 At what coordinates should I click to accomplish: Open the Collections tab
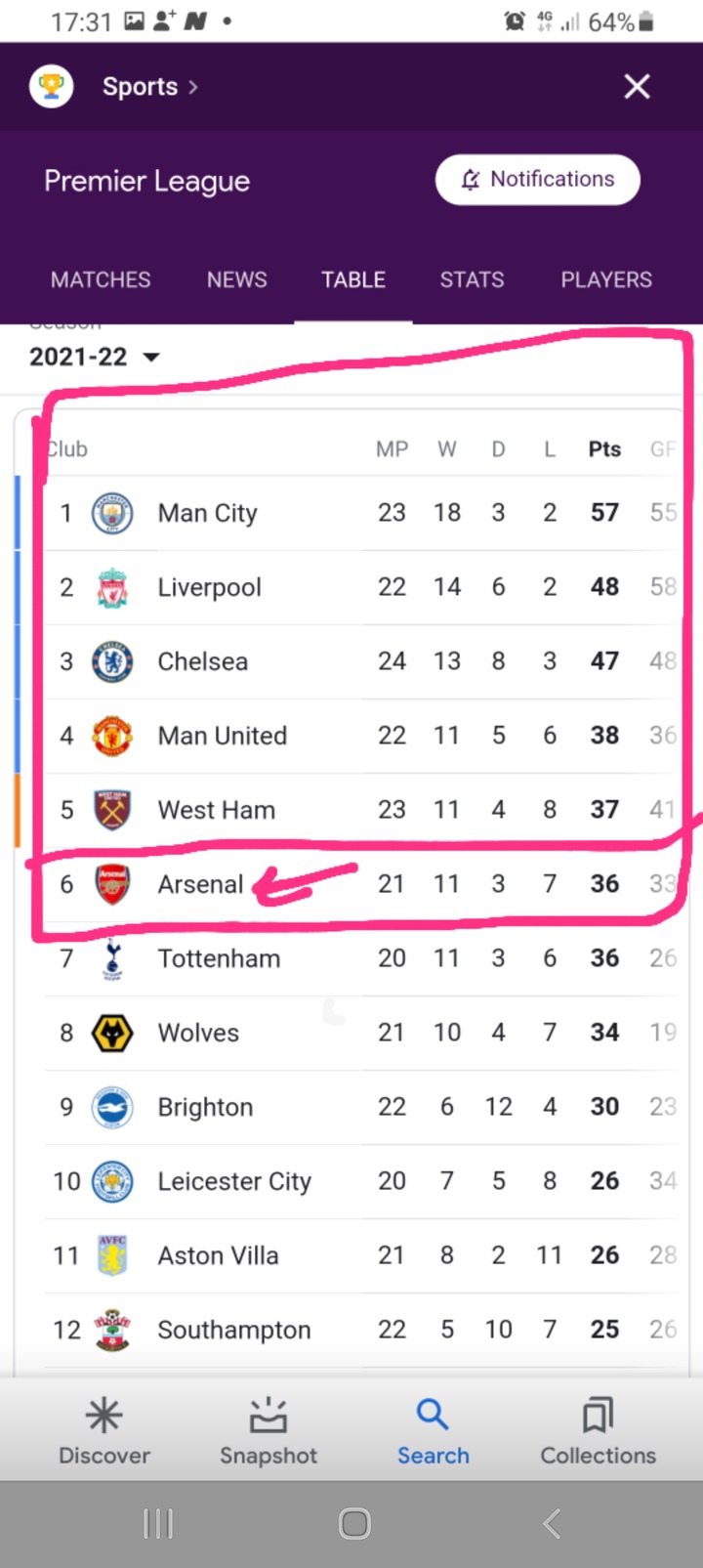598,1431
